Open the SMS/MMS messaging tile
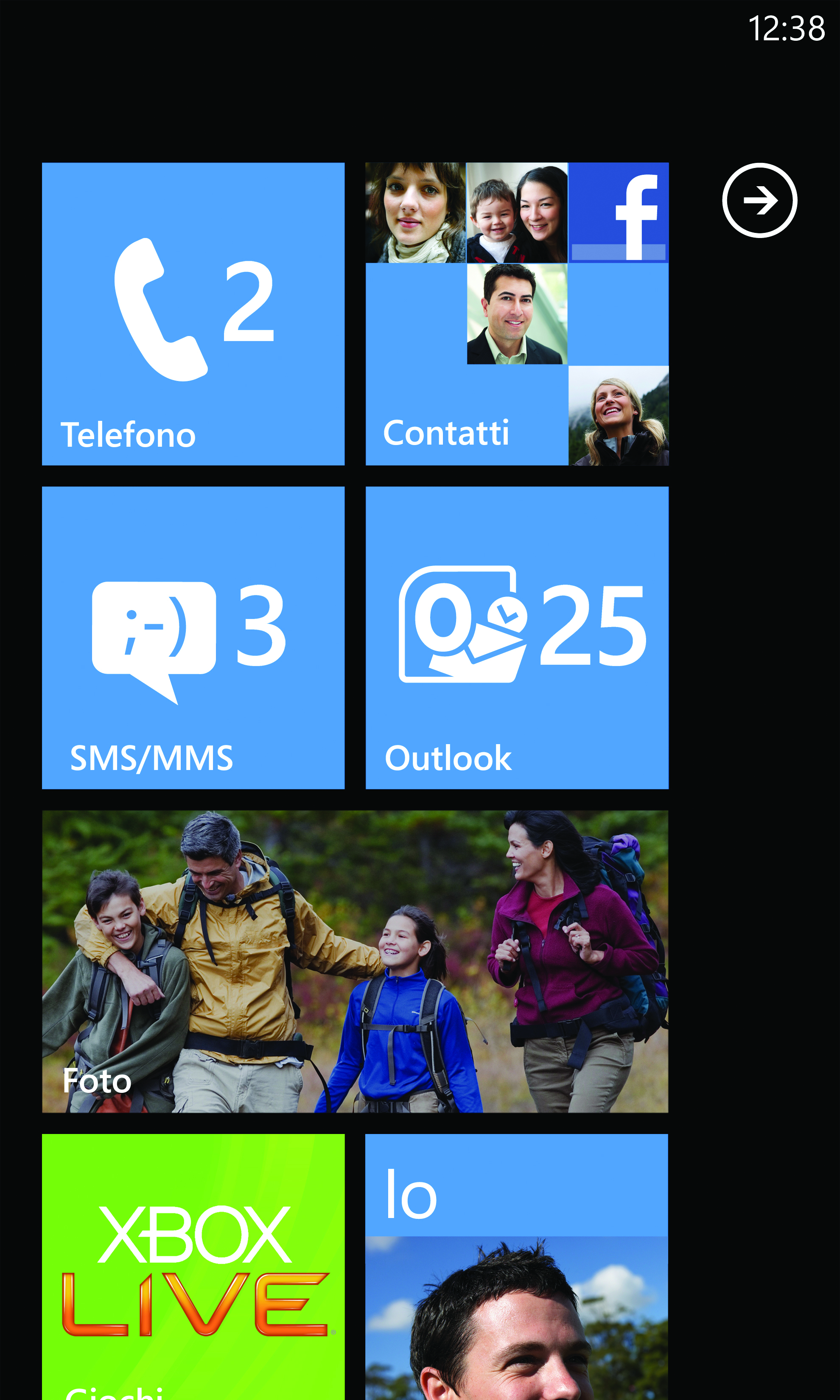840x1400 pixels. (193, 638)
